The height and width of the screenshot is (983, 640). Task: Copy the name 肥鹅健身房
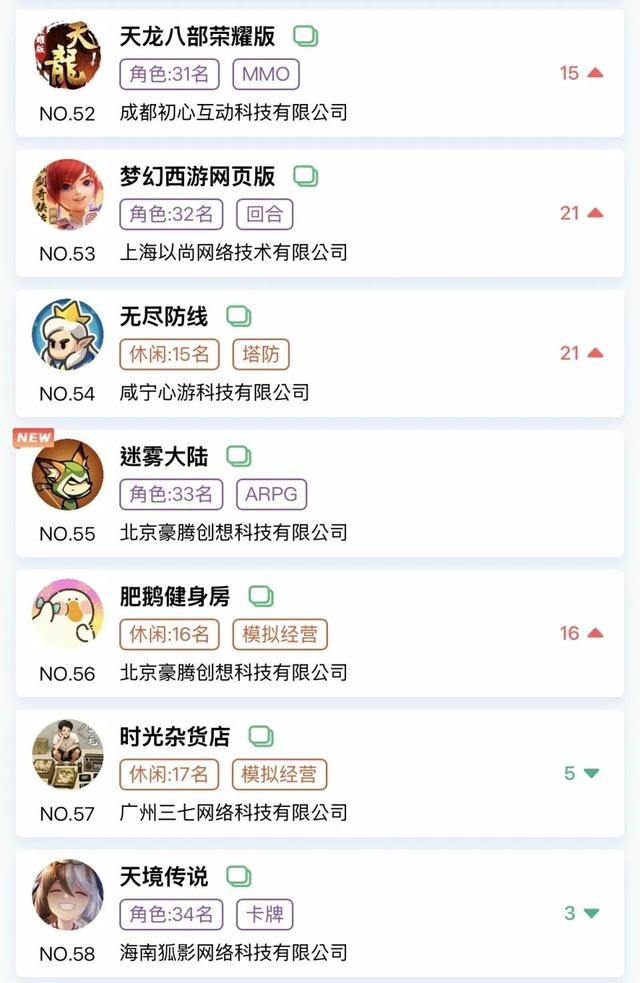point(260,597)
